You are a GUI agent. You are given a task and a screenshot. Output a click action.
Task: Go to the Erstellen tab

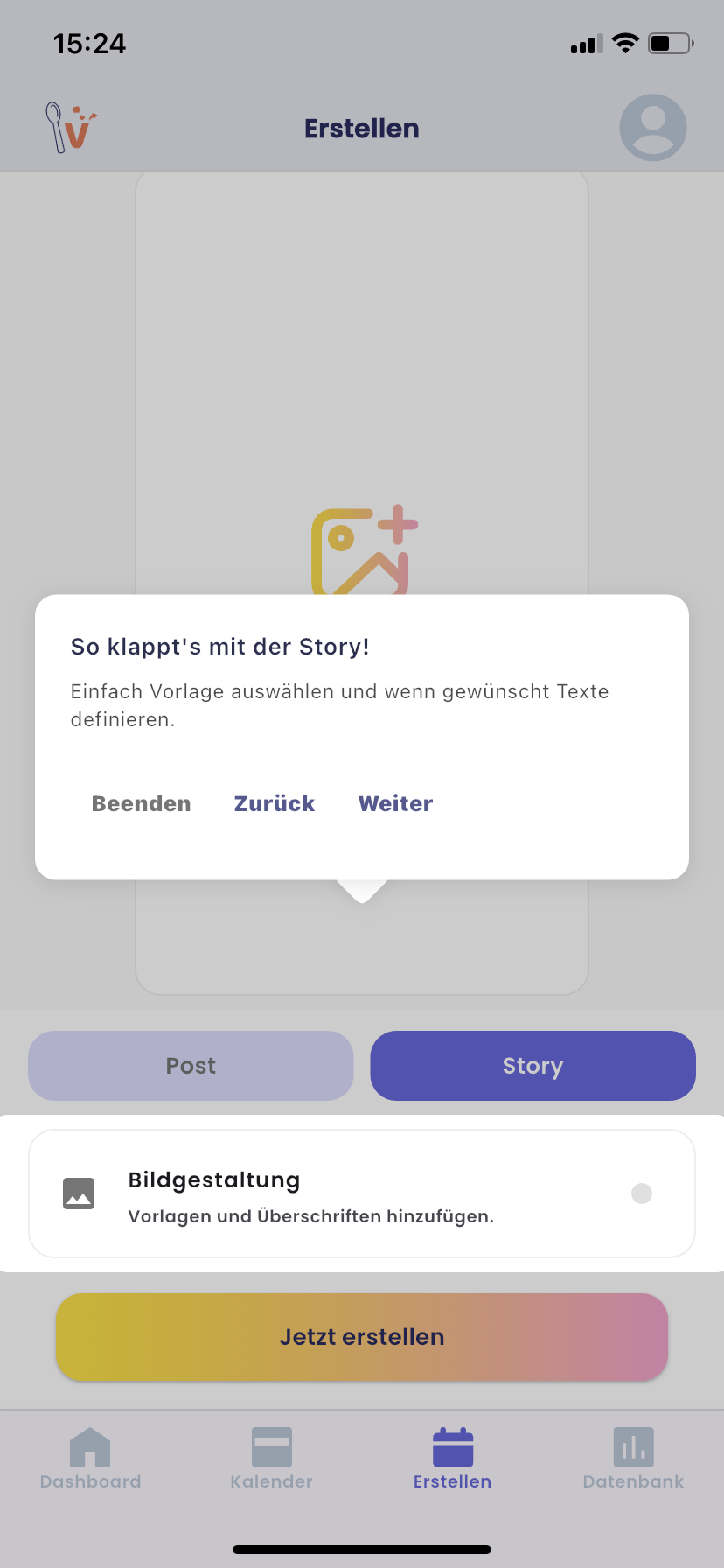point(452,1458)
